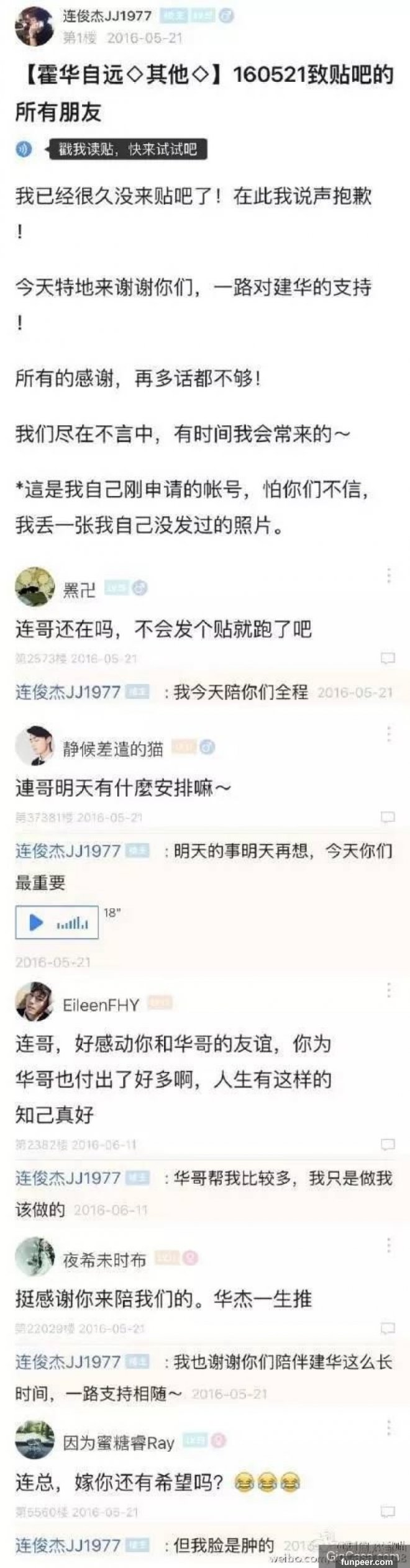The width and height of the screenshot is (410, 1568).
Task: Reply to 黑卍's comment via the comment icon
Action: click(388, 659)
